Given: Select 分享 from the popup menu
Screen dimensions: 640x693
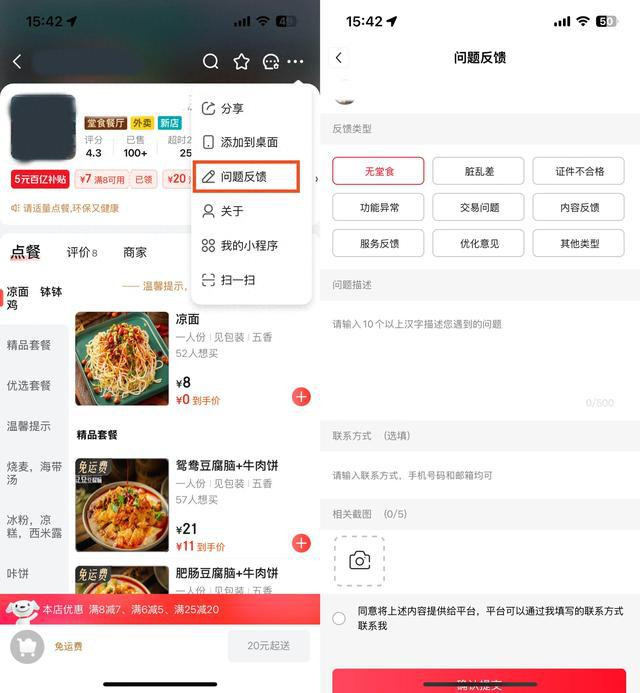Looking at the screenshot, I should pyautogui.click(x=231, y=108).
